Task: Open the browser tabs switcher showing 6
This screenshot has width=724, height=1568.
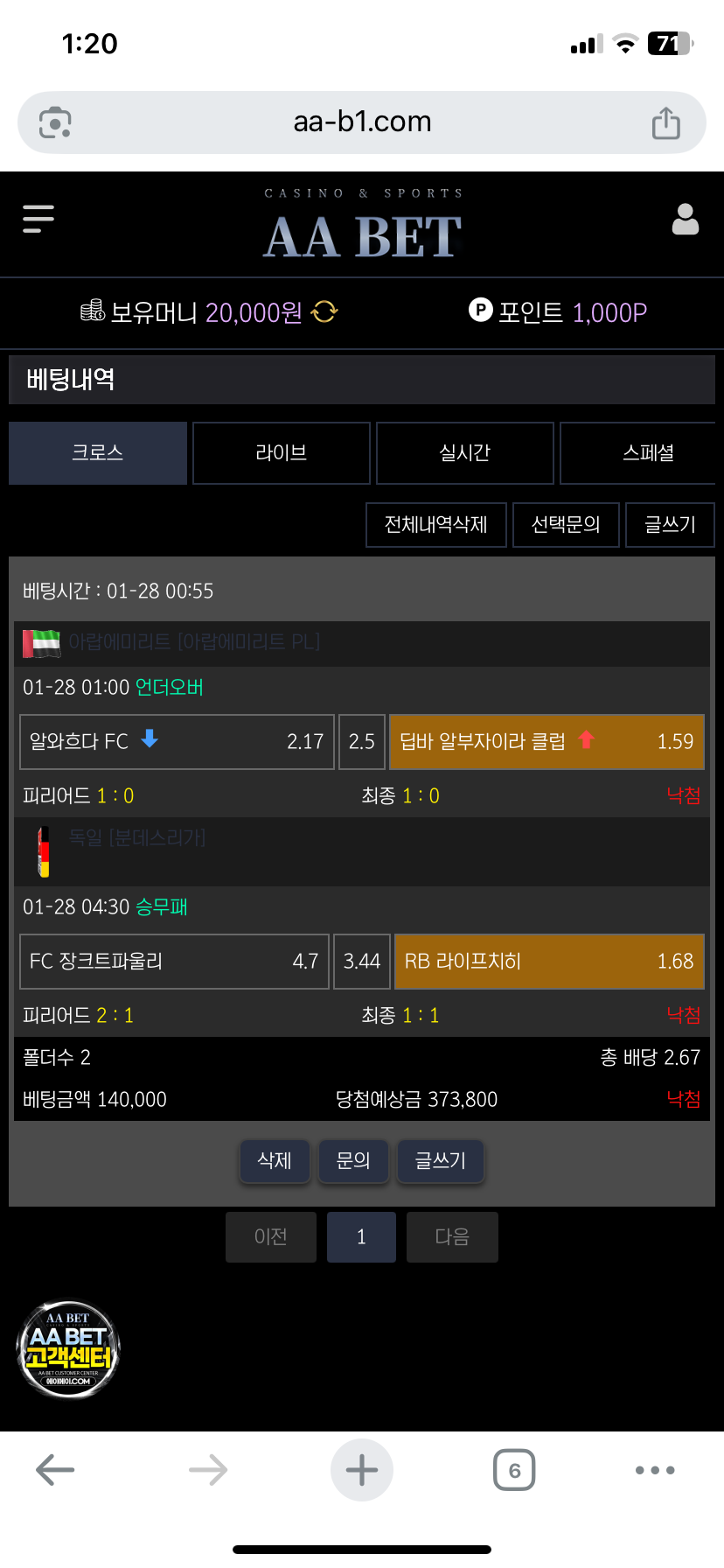Action: (x=514, y=1470)
